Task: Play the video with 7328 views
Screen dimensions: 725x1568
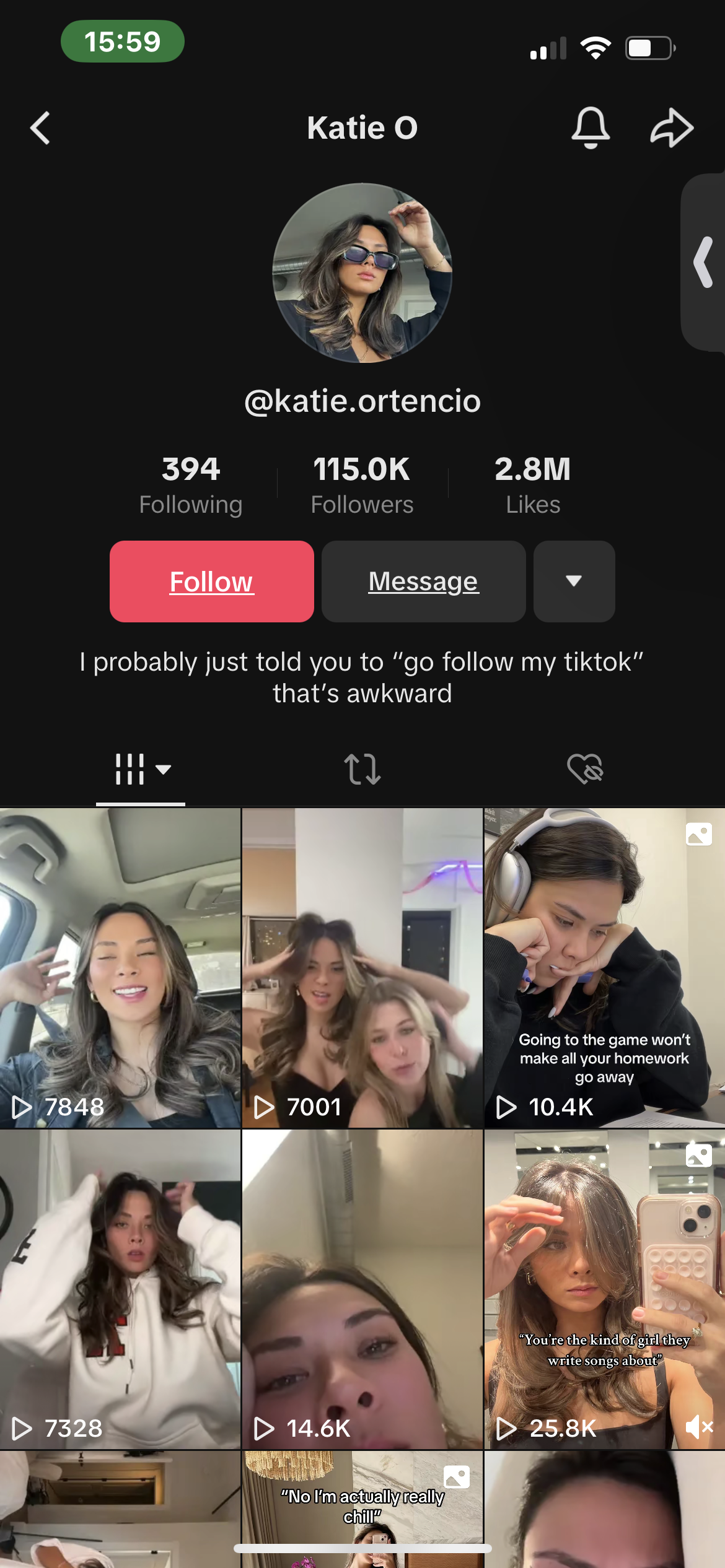Action: [120, 1289]
